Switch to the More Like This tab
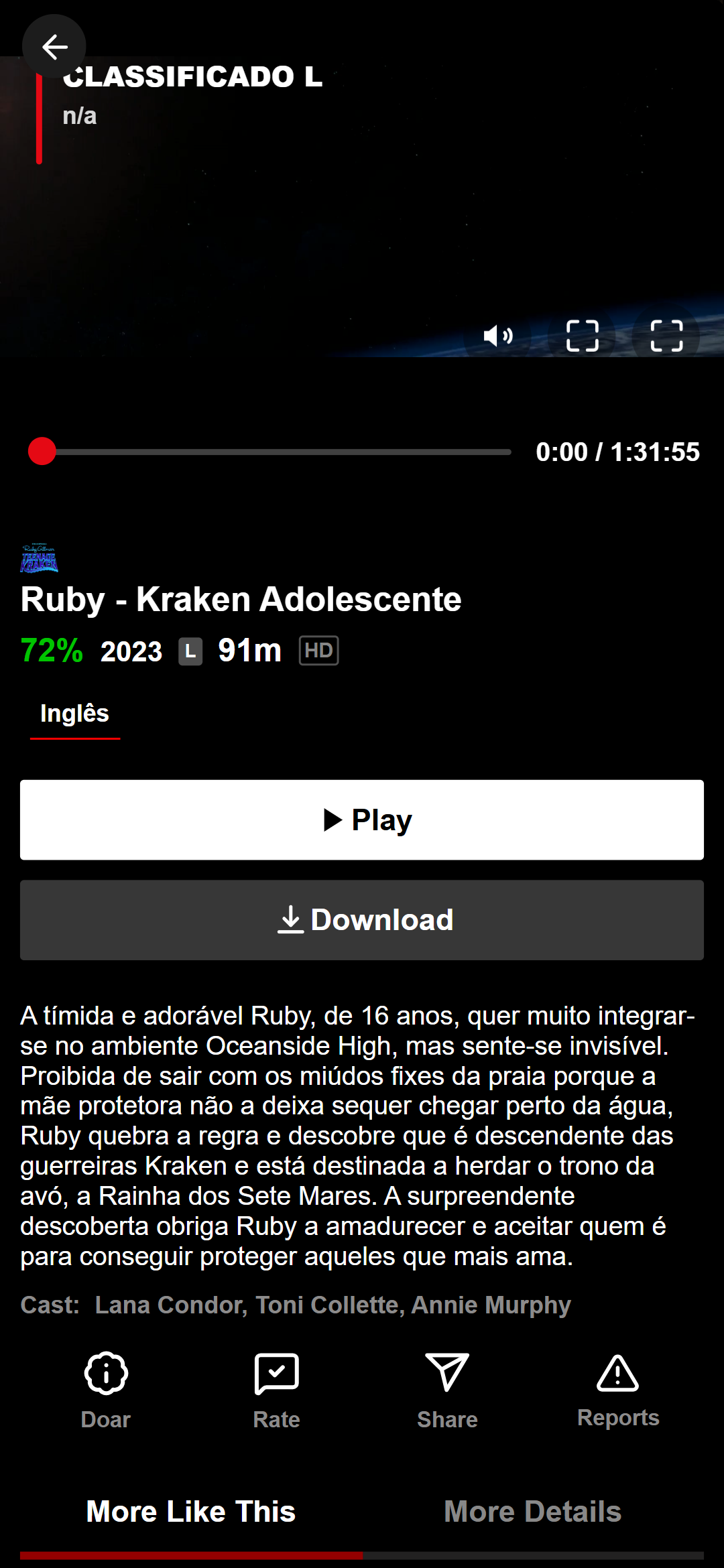 pos(191,1512)
